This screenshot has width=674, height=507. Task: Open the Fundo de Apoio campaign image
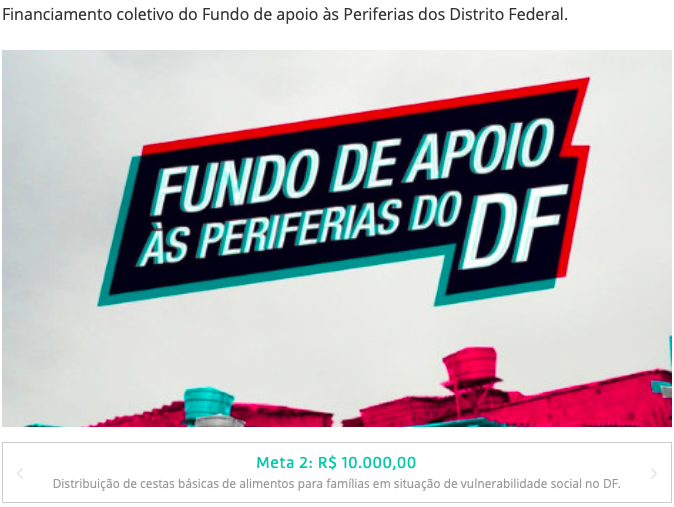click(x=337, y=238)
